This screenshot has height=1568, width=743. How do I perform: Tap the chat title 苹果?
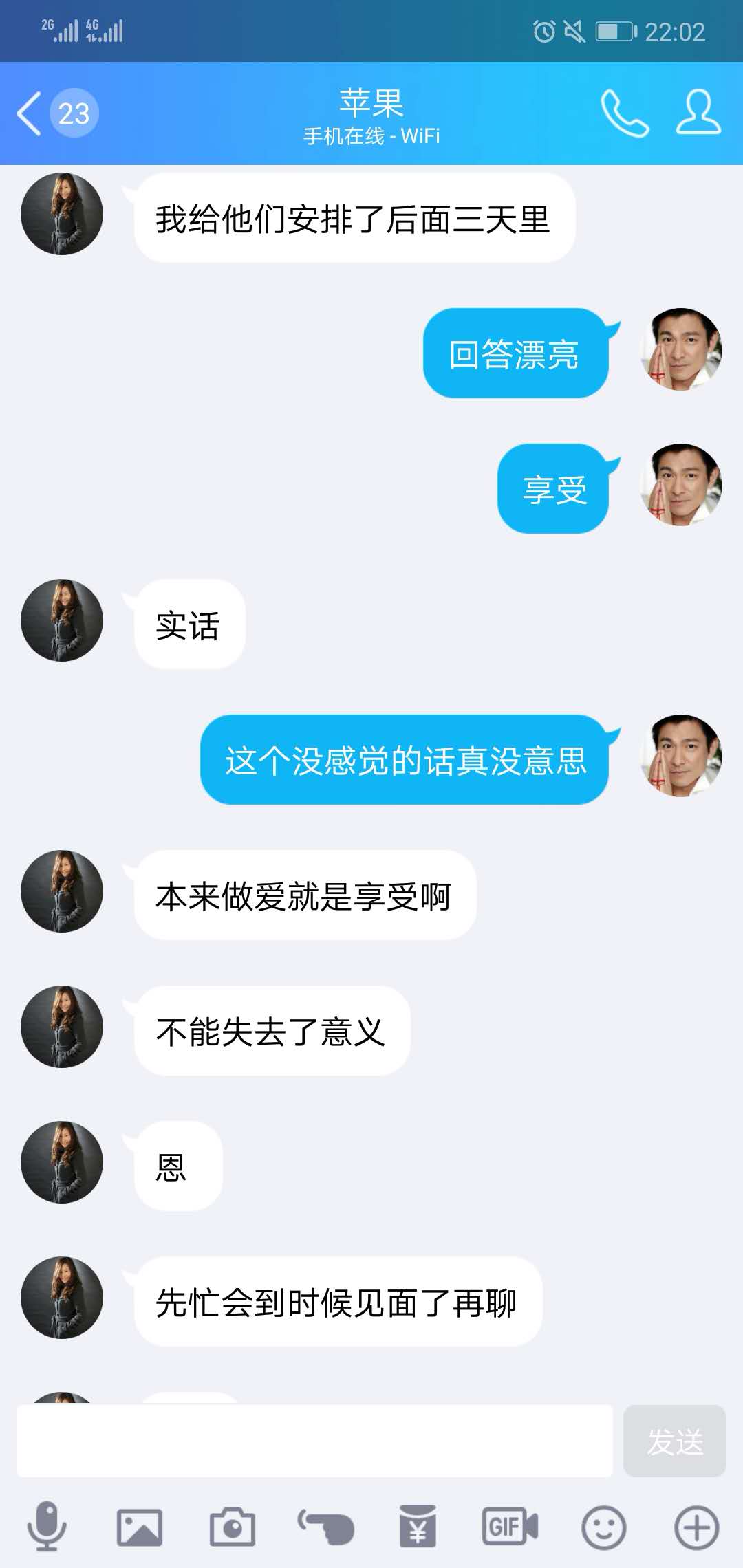point(371,102)
